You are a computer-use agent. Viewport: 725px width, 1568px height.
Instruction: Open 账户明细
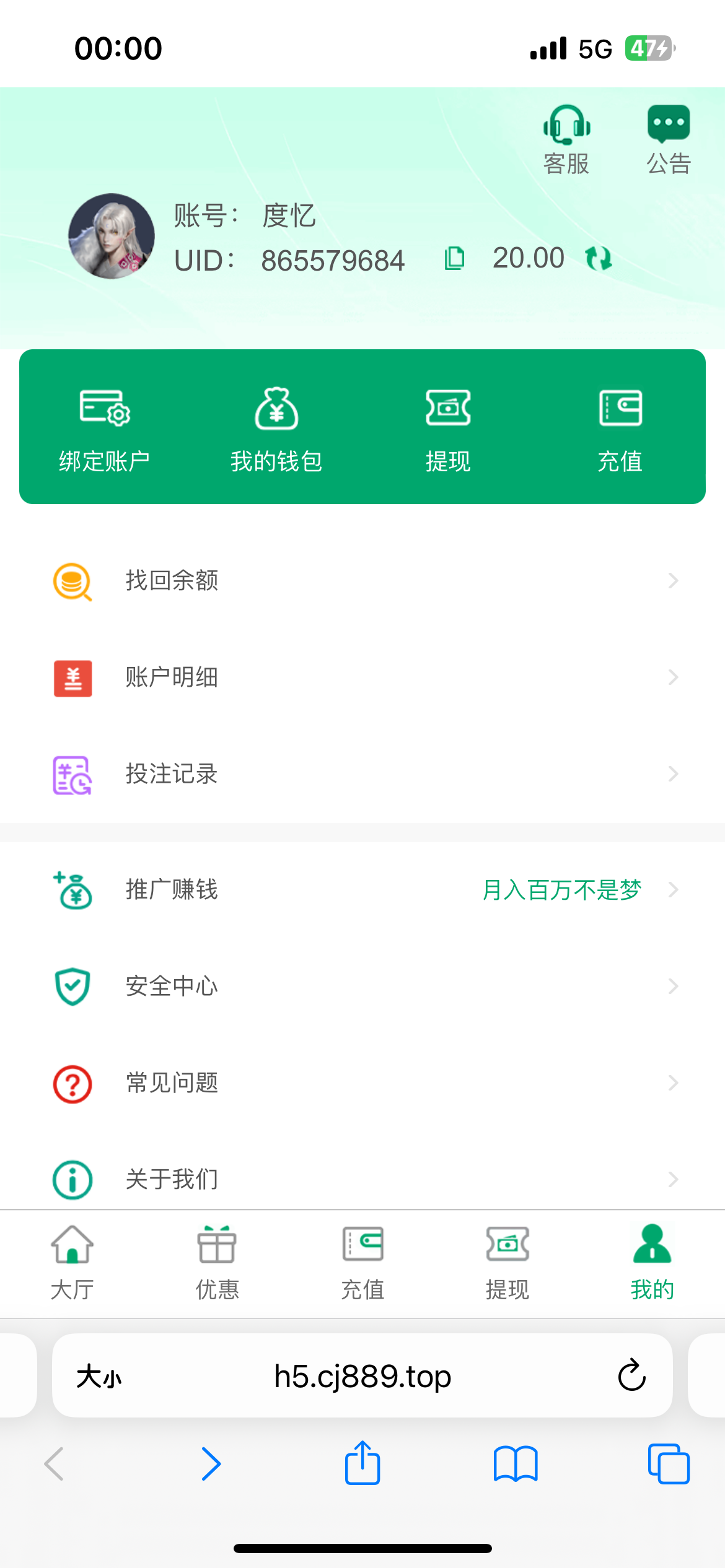(362, 677)
